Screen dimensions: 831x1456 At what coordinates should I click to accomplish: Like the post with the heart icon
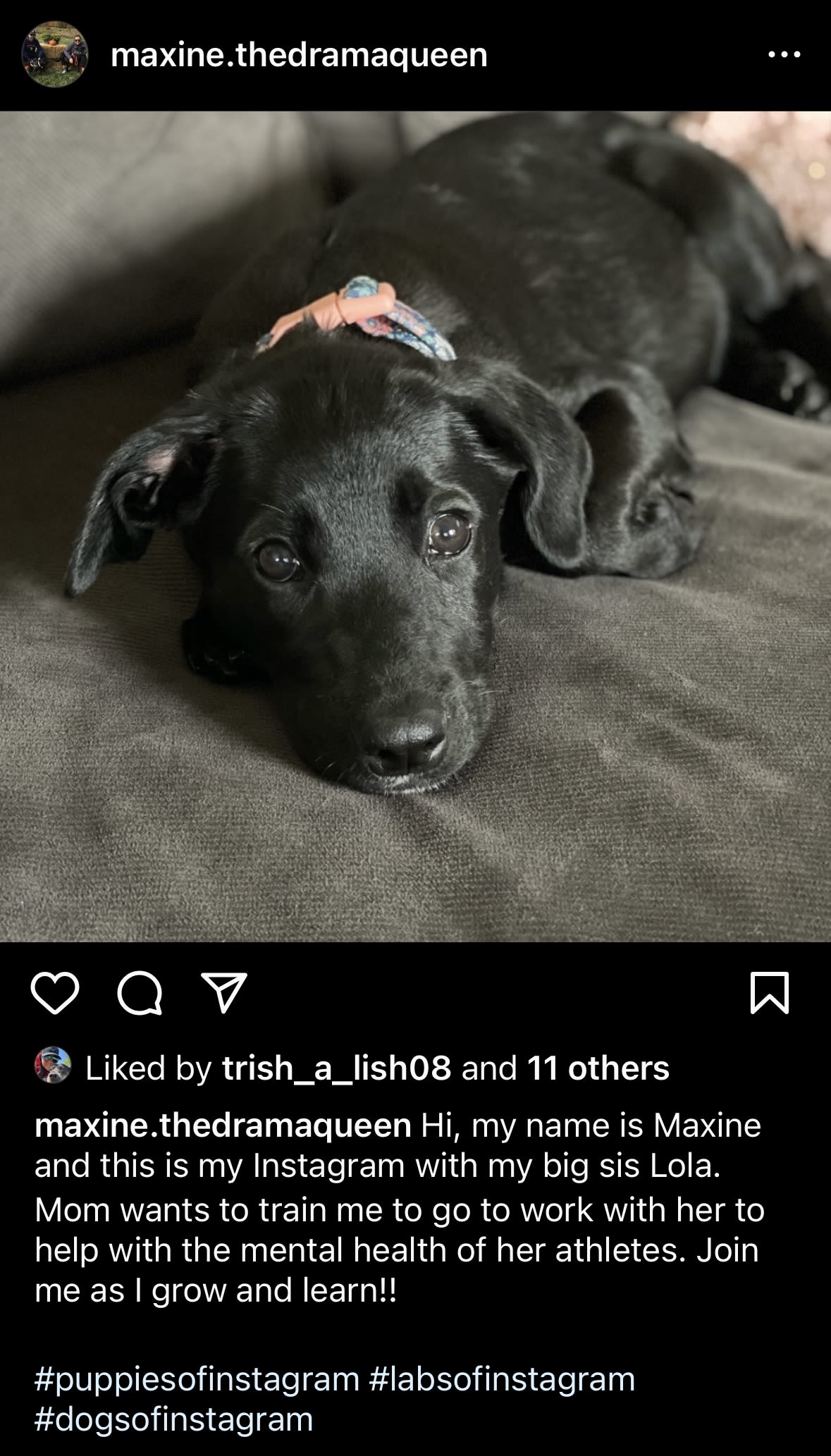point(55,993)
